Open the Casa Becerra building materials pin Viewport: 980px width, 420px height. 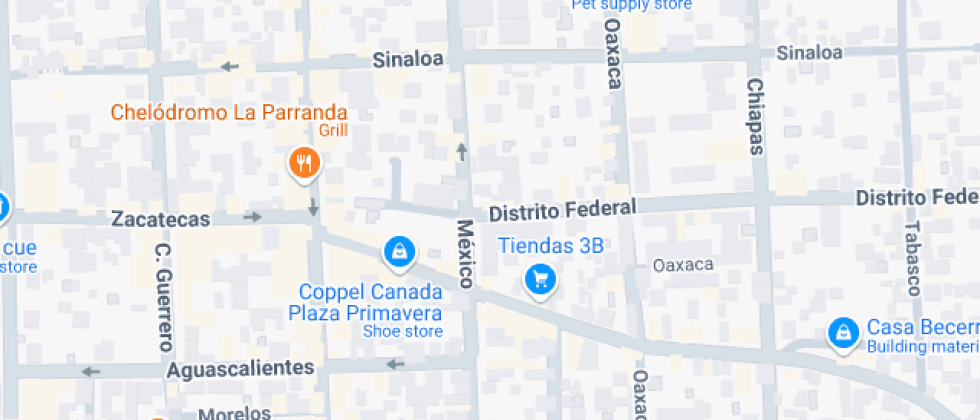click(x=844, y=333)
